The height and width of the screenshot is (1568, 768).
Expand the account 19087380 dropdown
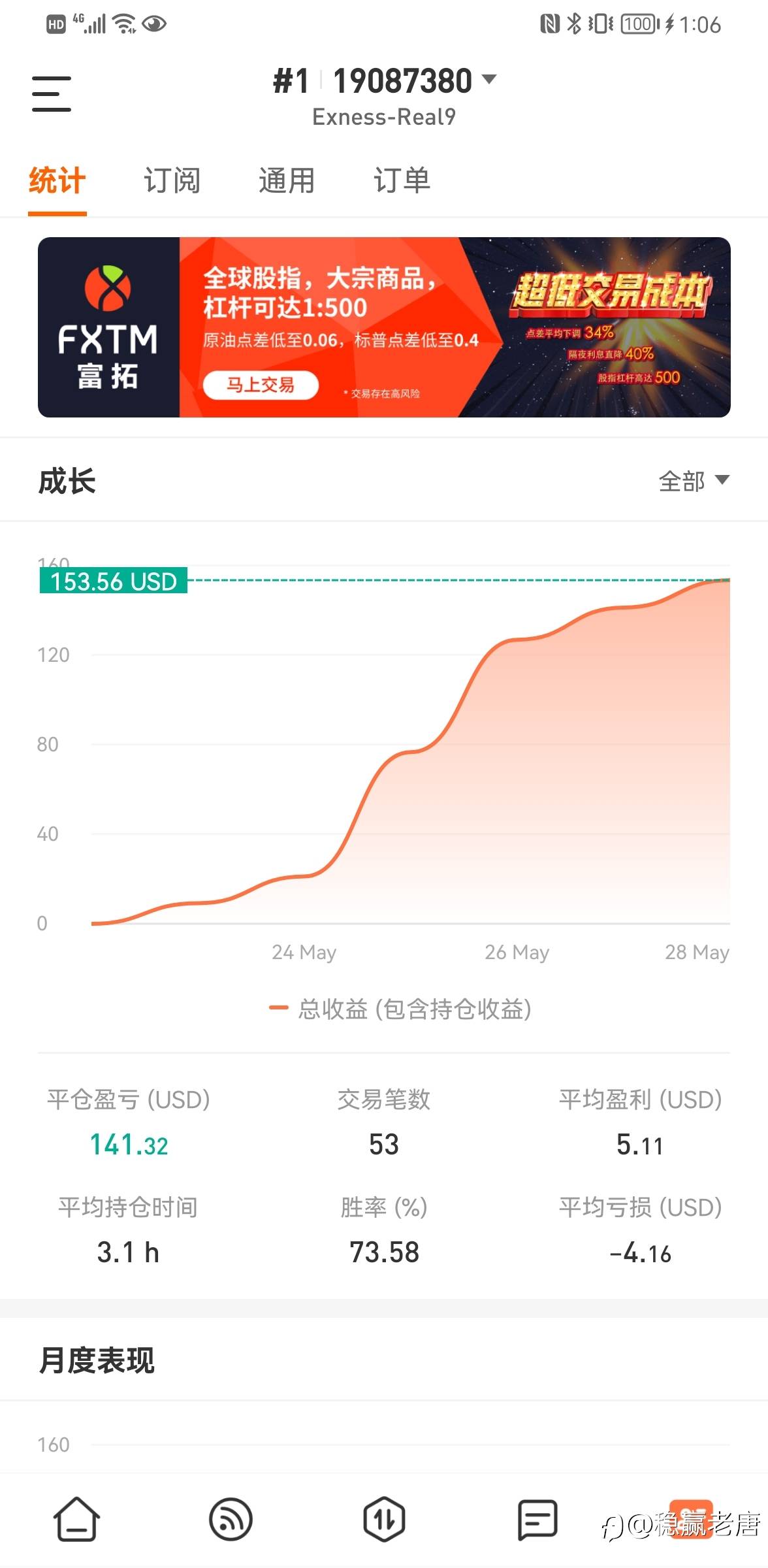[x=385, y=81]
